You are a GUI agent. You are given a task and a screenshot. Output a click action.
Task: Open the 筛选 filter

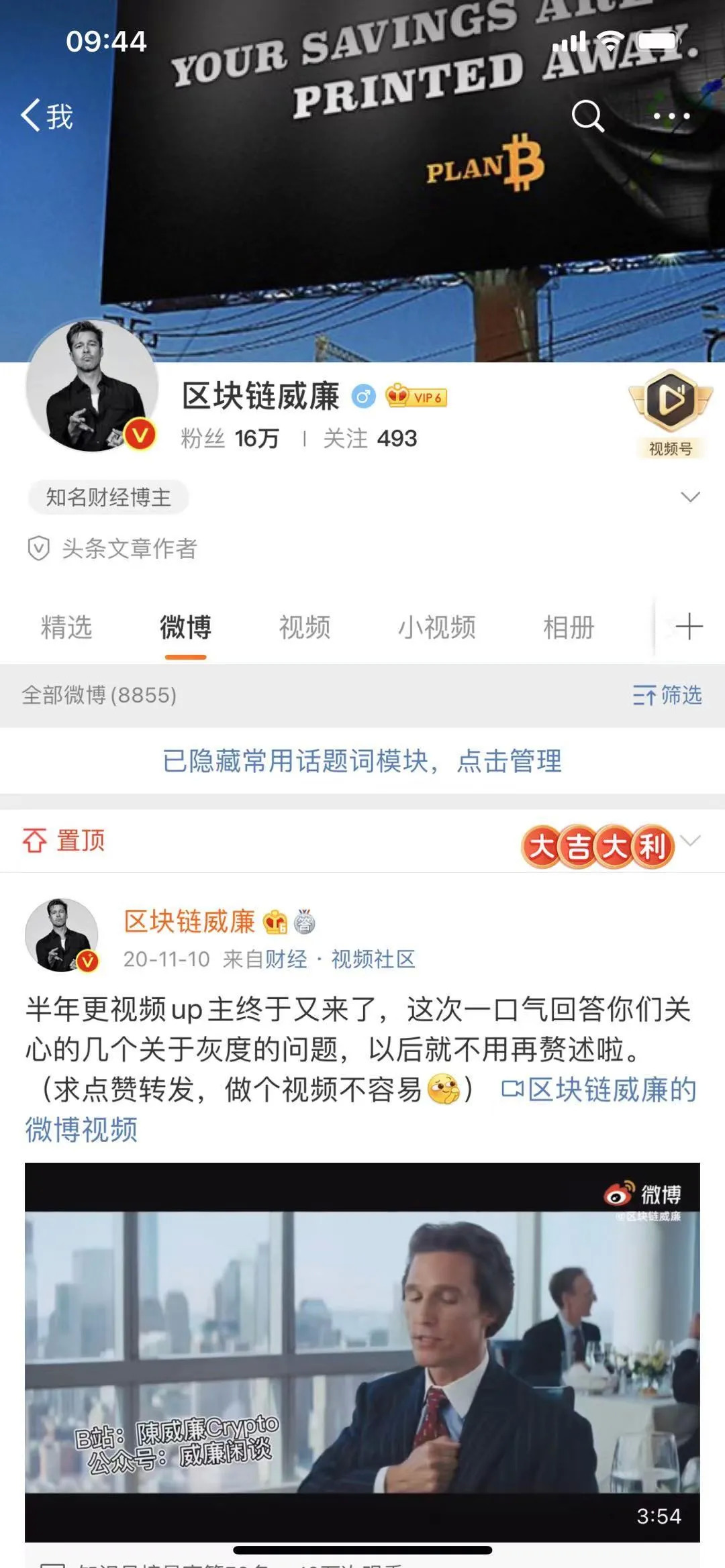coord(667,695)
